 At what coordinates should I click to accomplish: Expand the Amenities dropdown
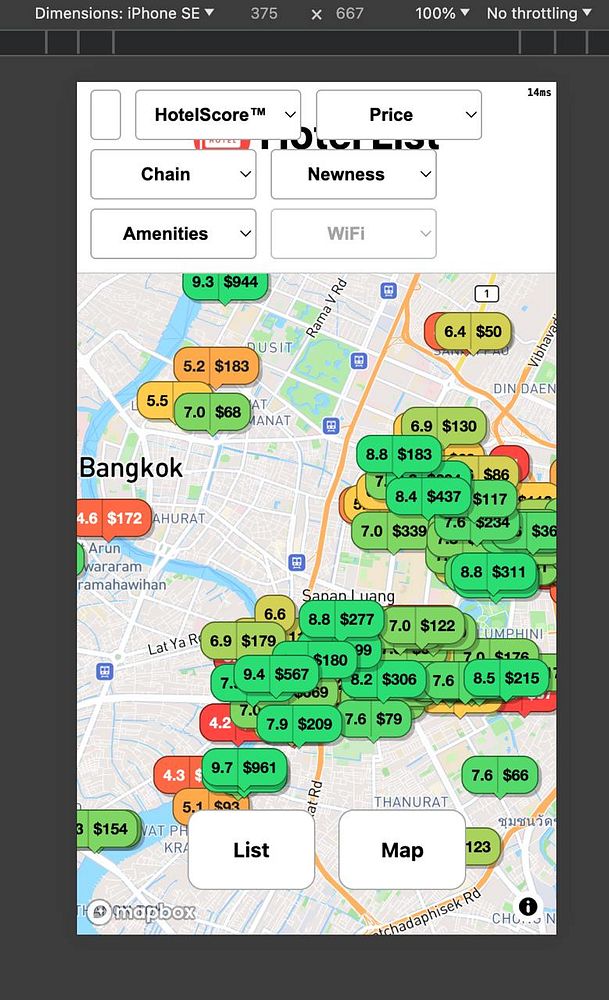[173, 234]
